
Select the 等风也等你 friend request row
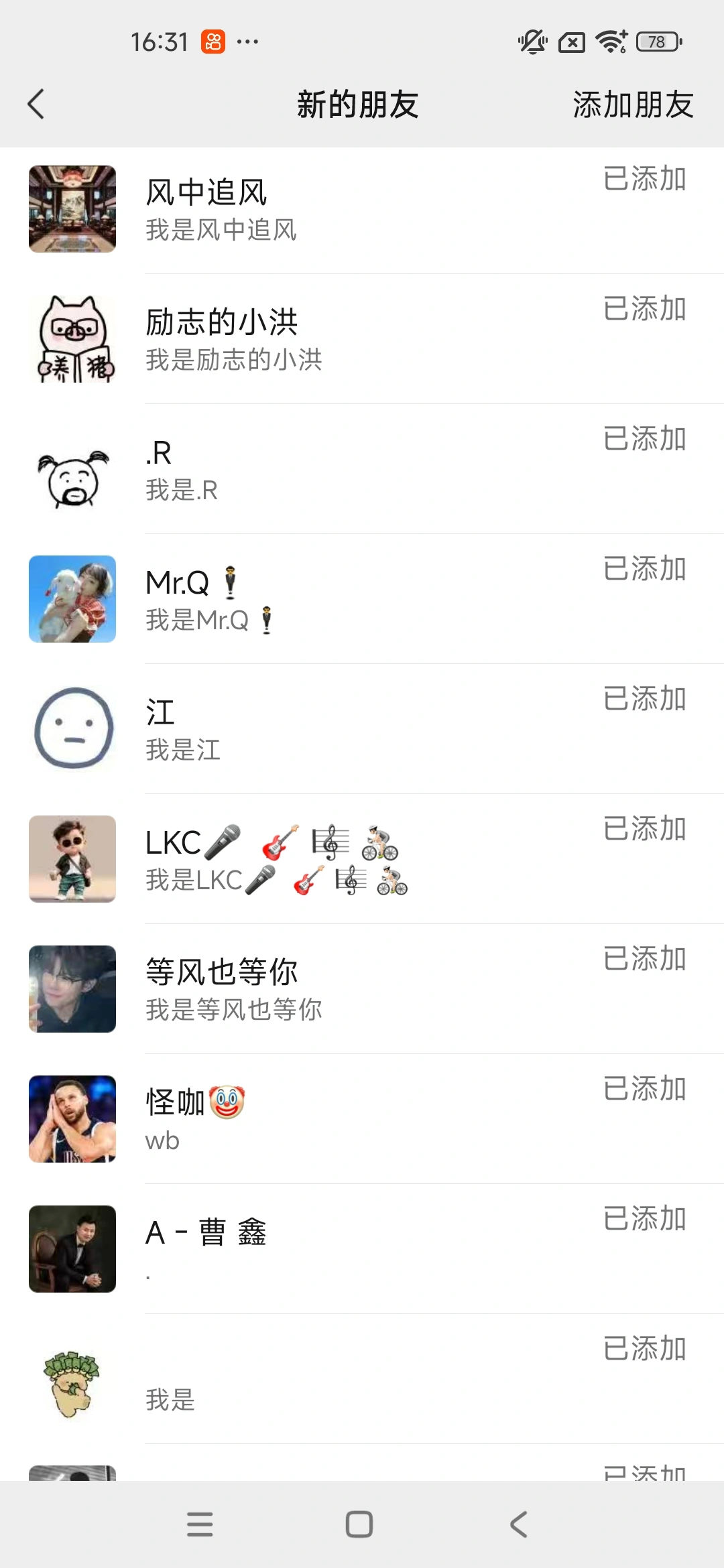(x=362, y=990)
